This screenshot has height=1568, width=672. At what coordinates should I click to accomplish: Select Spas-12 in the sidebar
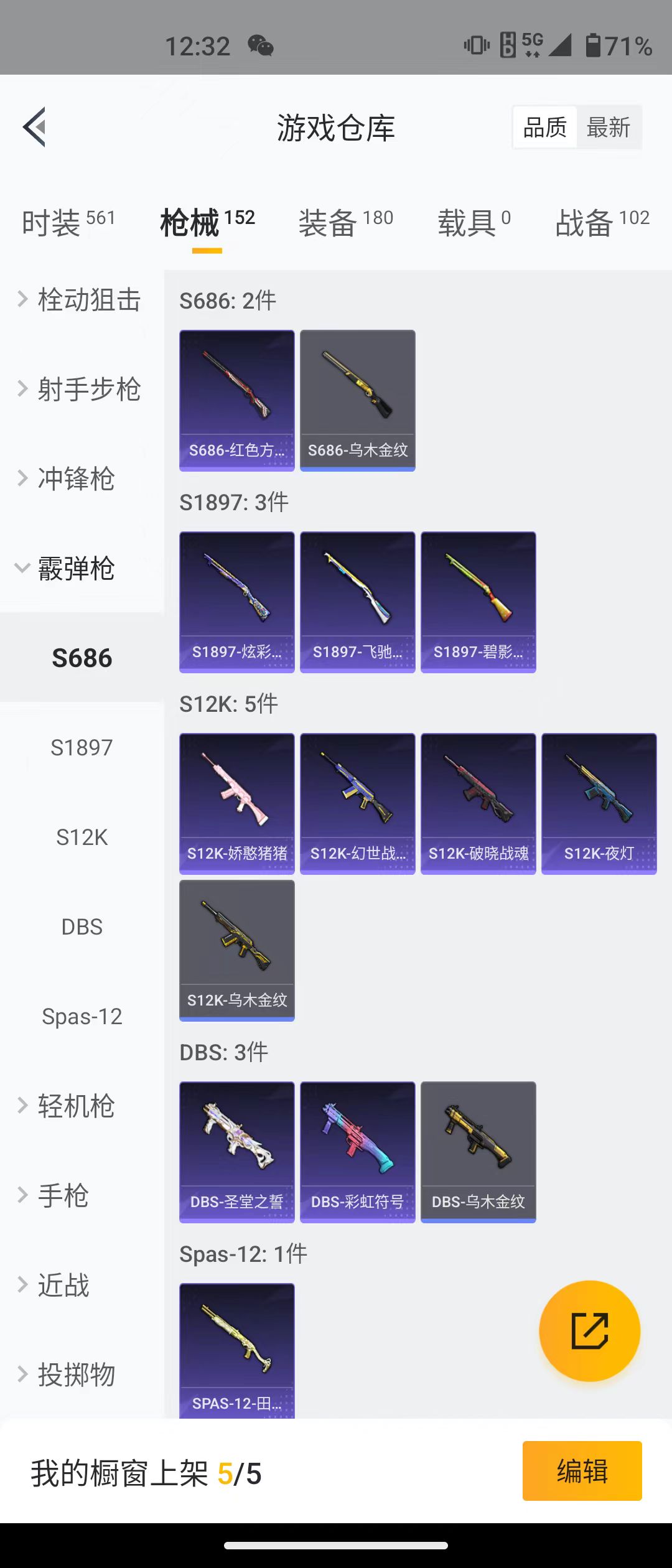(82, 1016)
